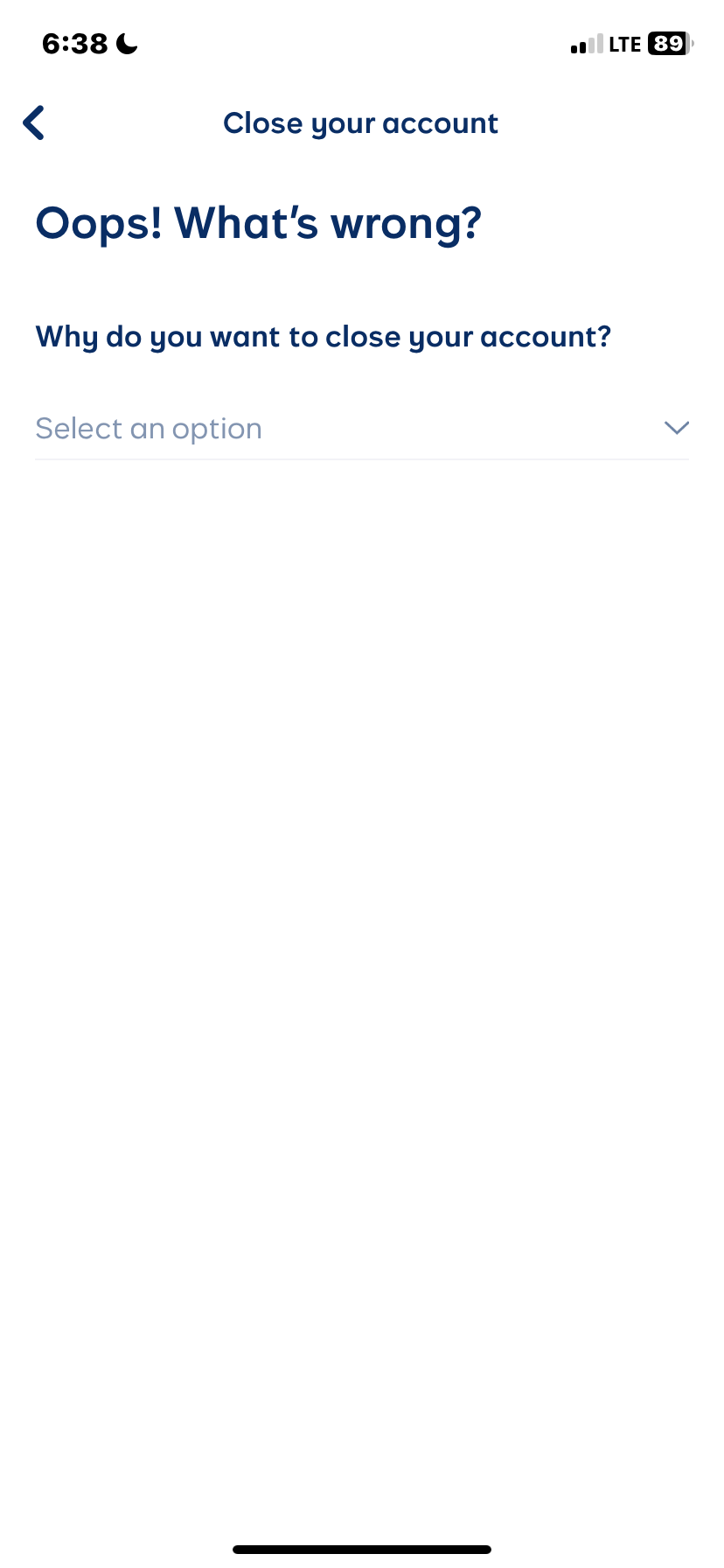This screenshot has height=1568, width=724.
Task: Open the Select an option dropdown
Action: [x=362, y=429]
